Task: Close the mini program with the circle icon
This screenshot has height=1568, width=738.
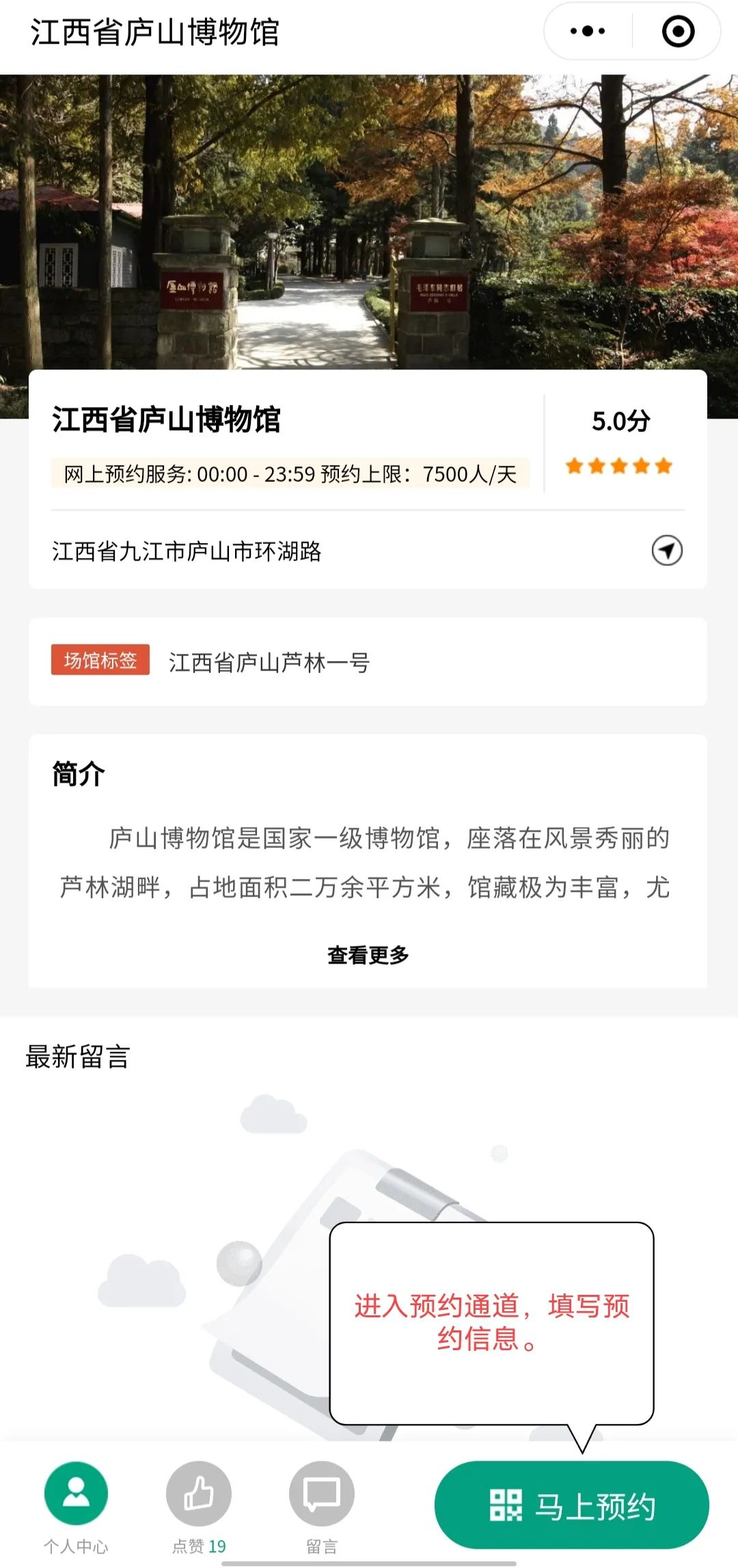Action: 678,31
